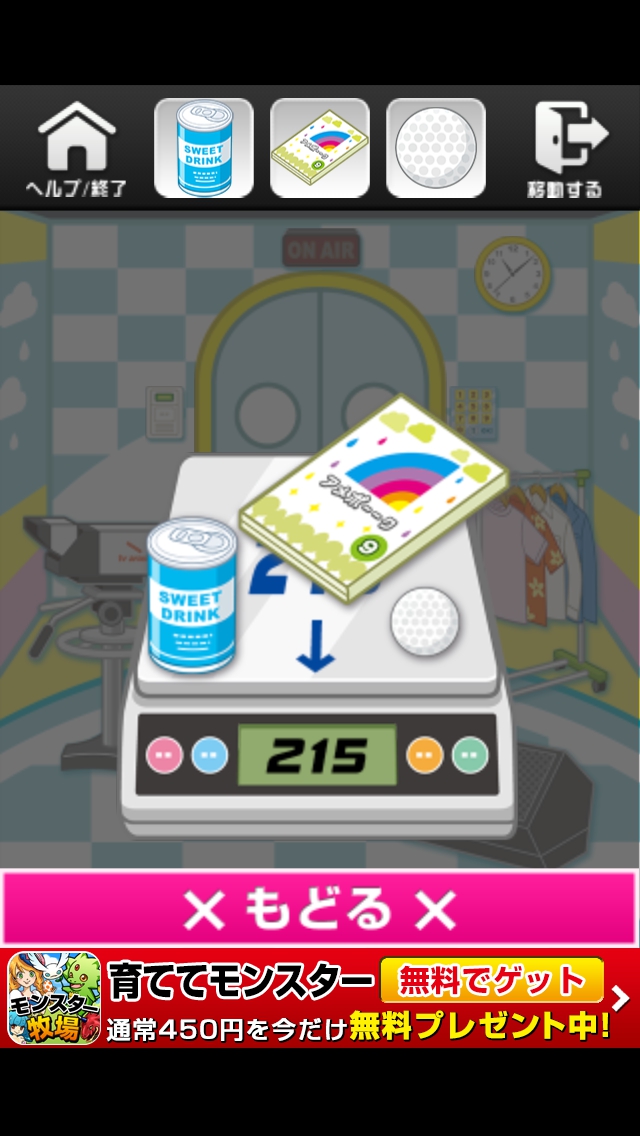This screenshot has width=640, height=1136.
Task: Tap the blue button on the scale
Action: (209, 753)
